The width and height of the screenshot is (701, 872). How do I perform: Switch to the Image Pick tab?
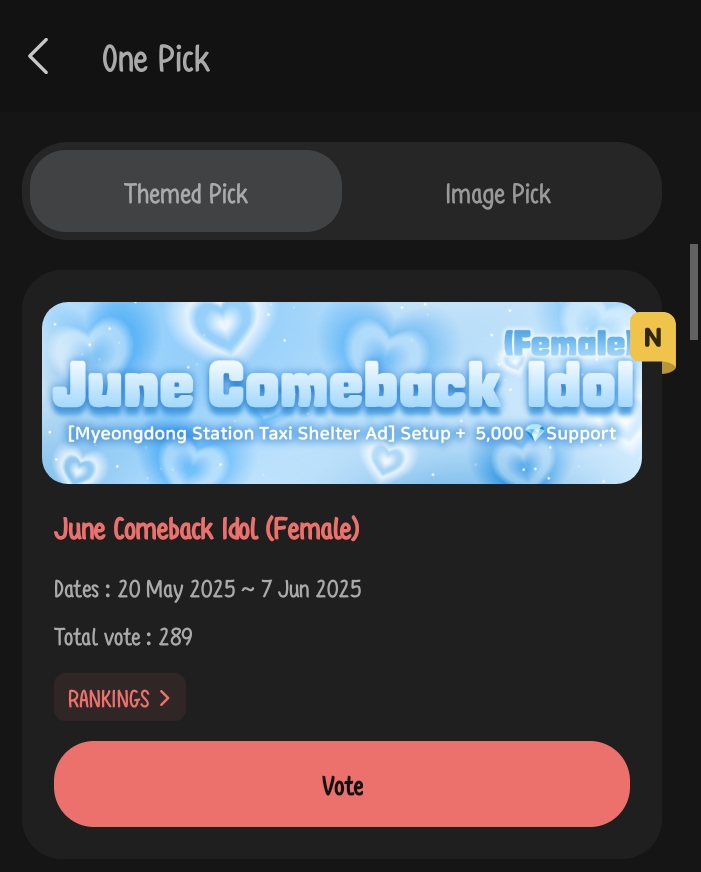(x=497, y=193)
